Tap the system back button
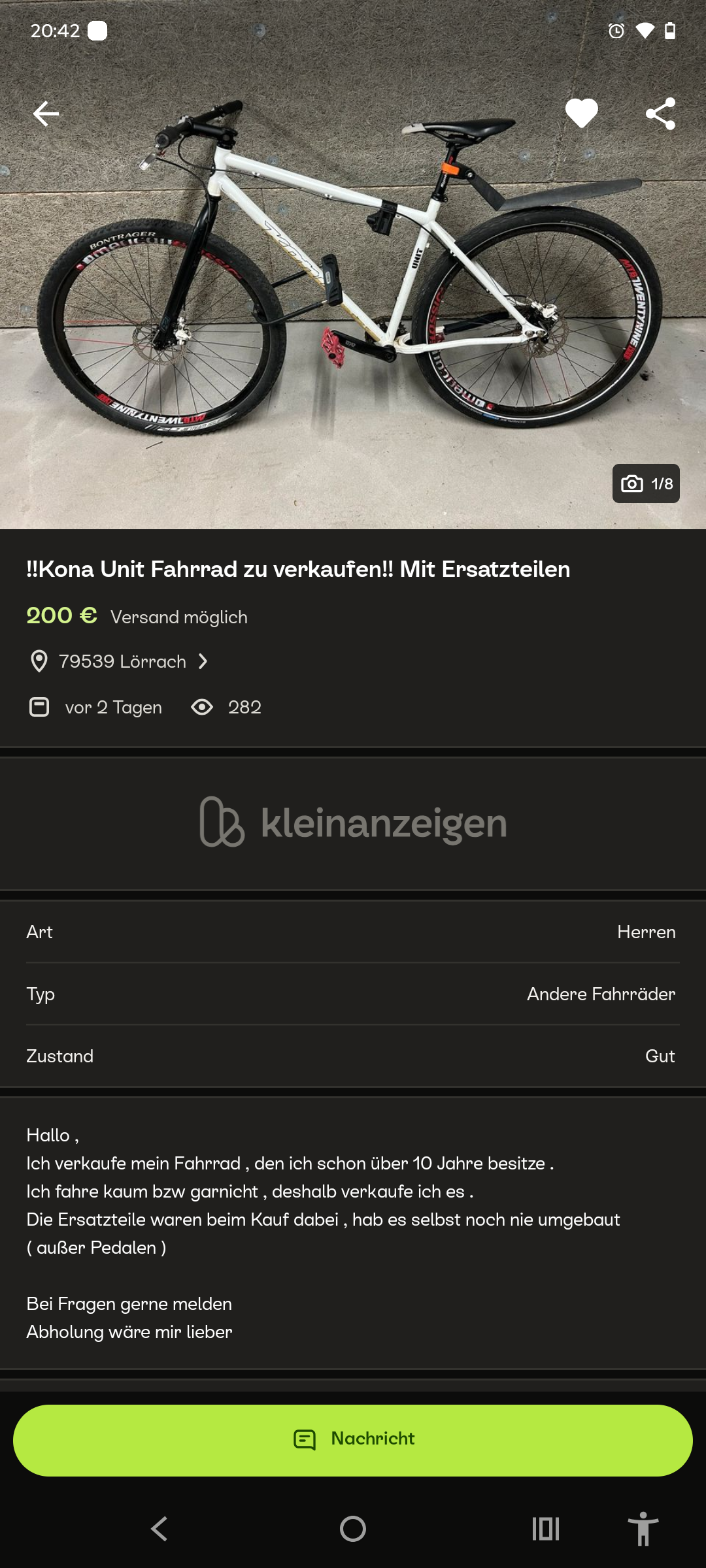 click(x=160, y=1529)
